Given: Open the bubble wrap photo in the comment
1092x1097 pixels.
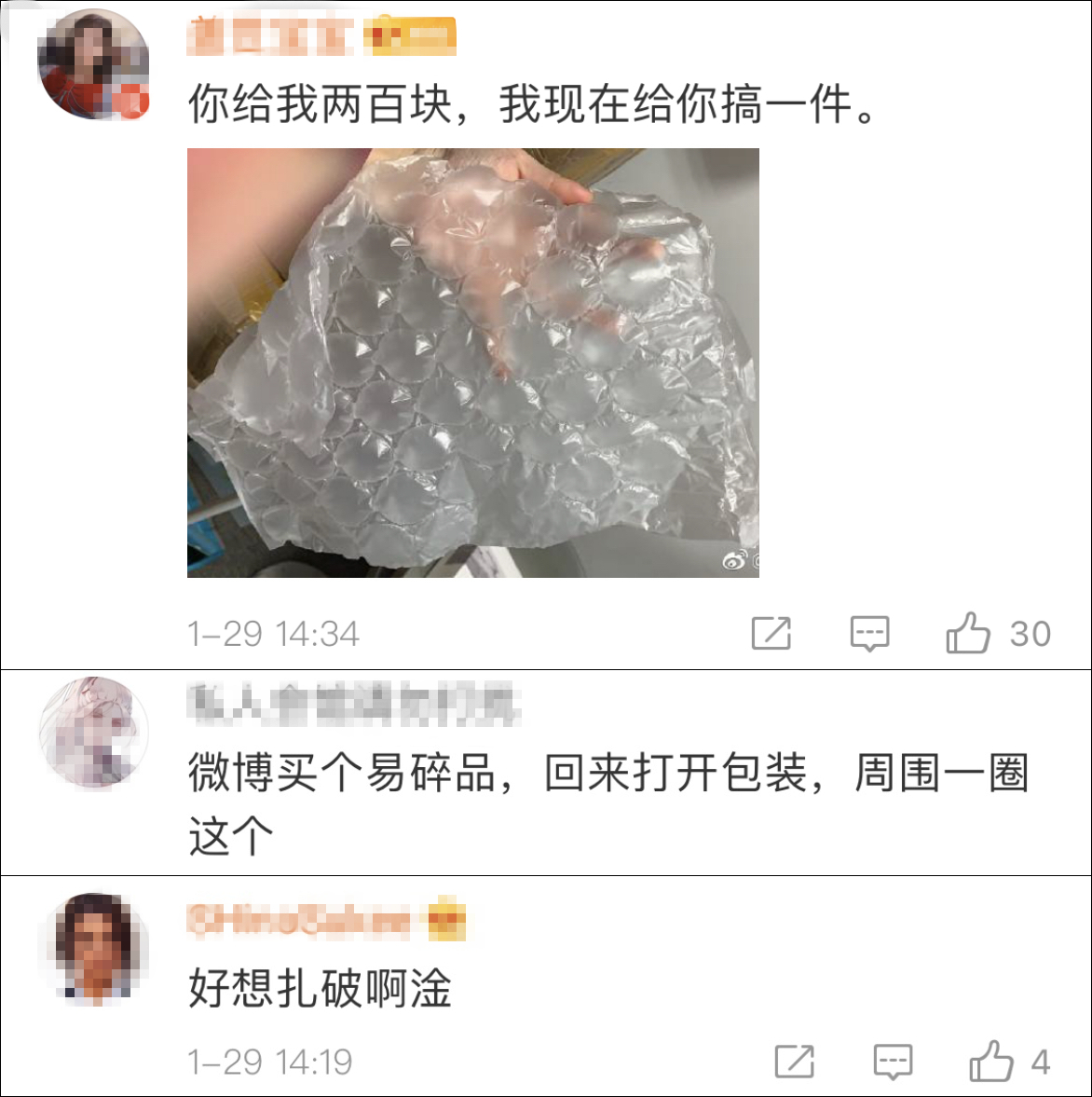Looking at the screenshot, I should pos(472,363).
